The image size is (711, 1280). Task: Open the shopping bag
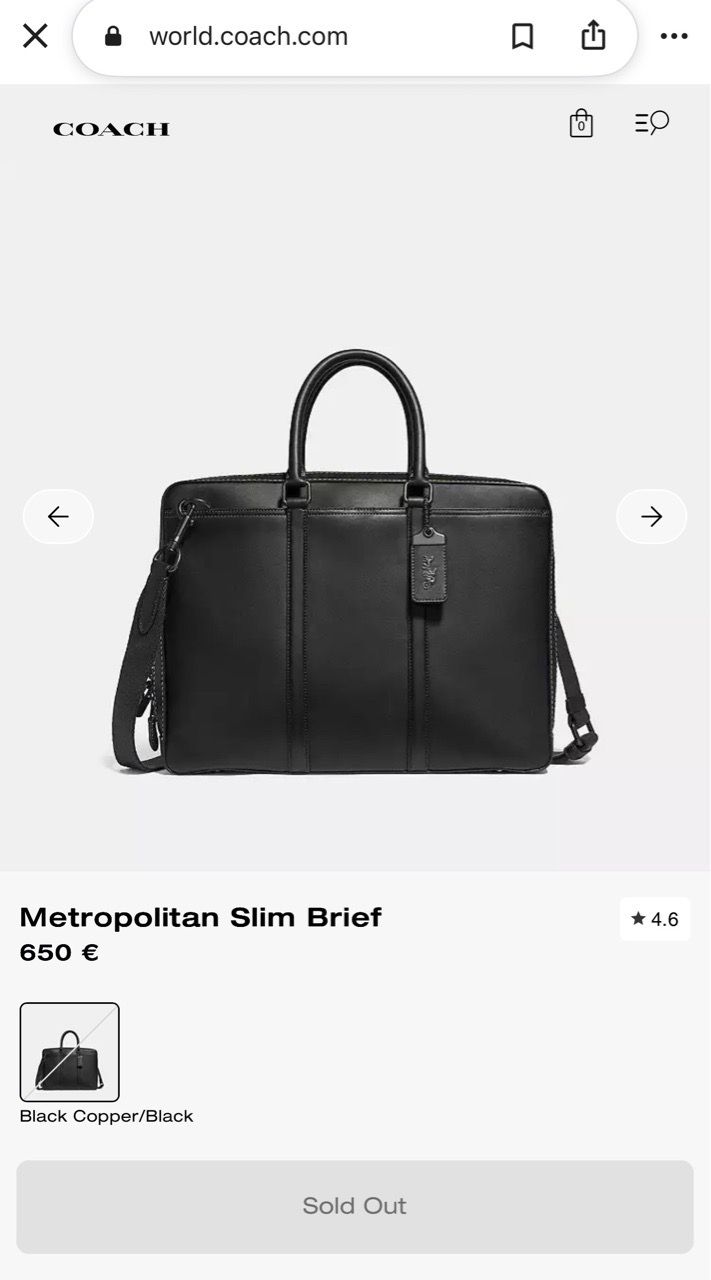[x=581, y=123]
